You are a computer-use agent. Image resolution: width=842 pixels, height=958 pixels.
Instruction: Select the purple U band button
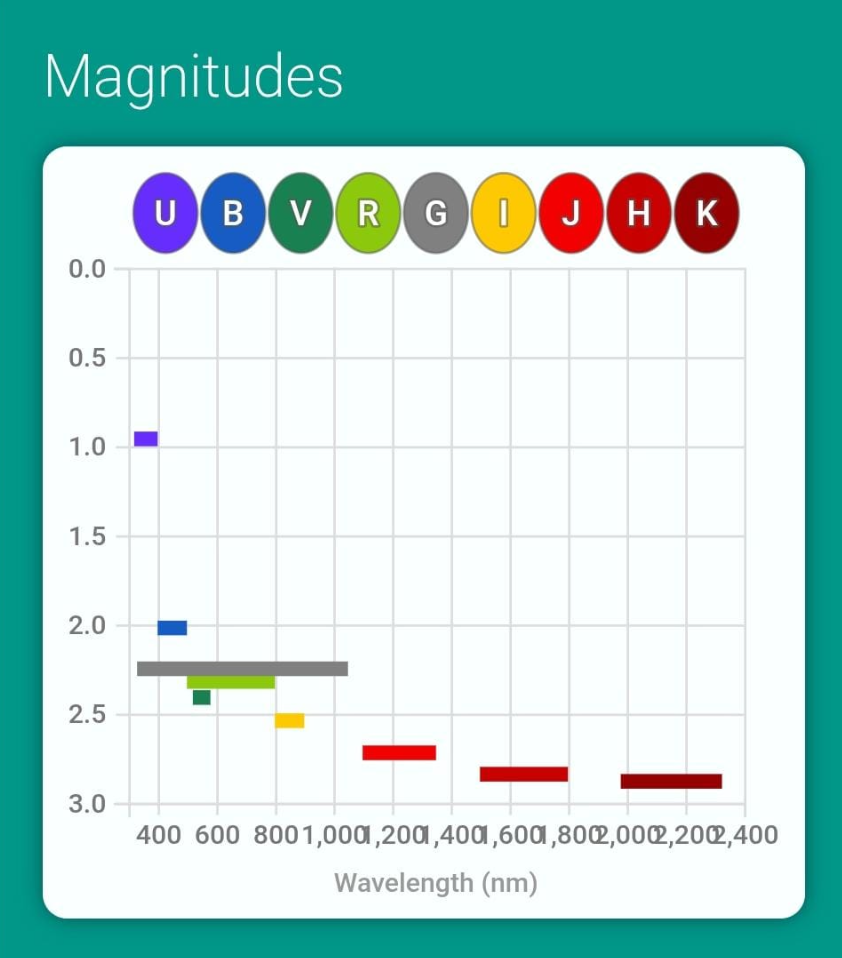pos(165,213)
